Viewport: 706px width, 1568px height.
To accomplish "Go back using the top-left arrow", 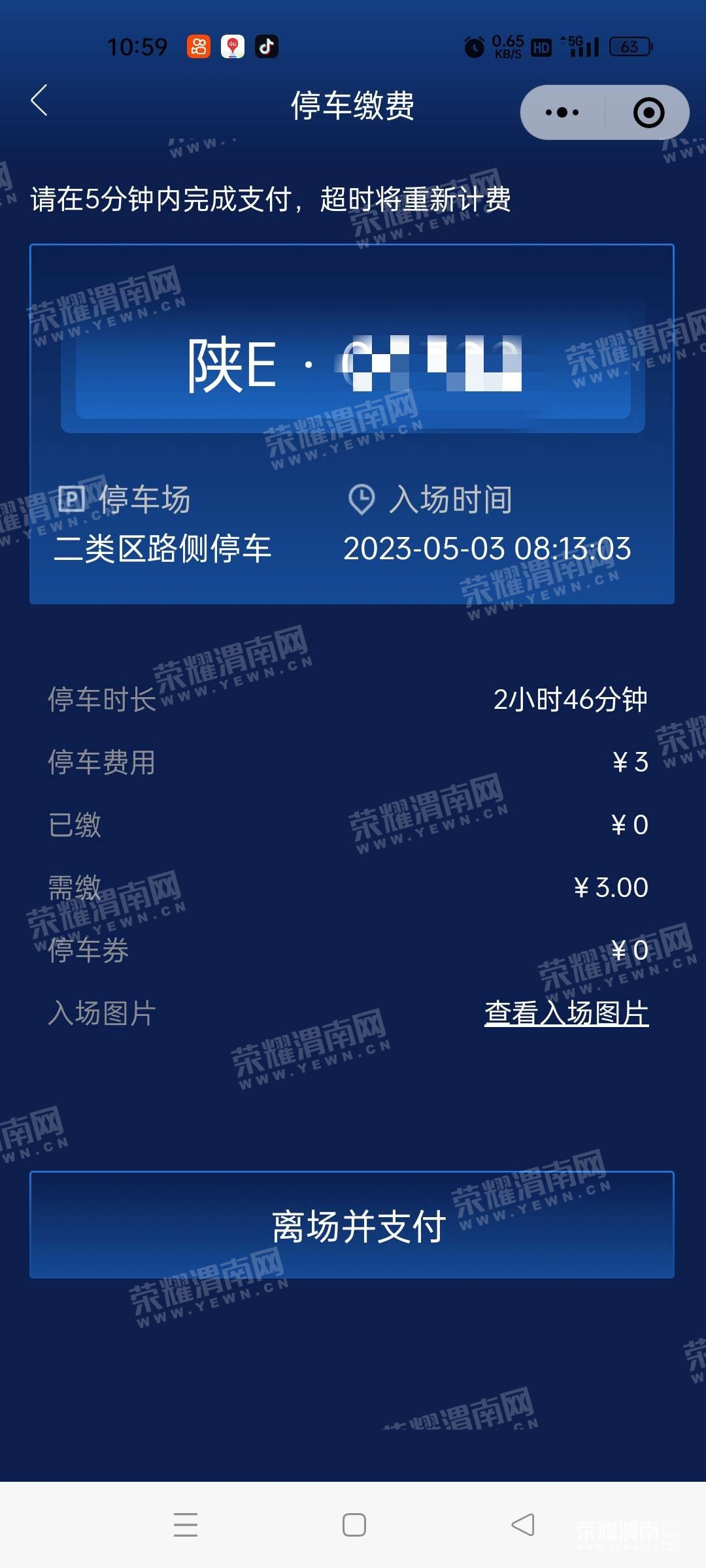I will (39, 101).
